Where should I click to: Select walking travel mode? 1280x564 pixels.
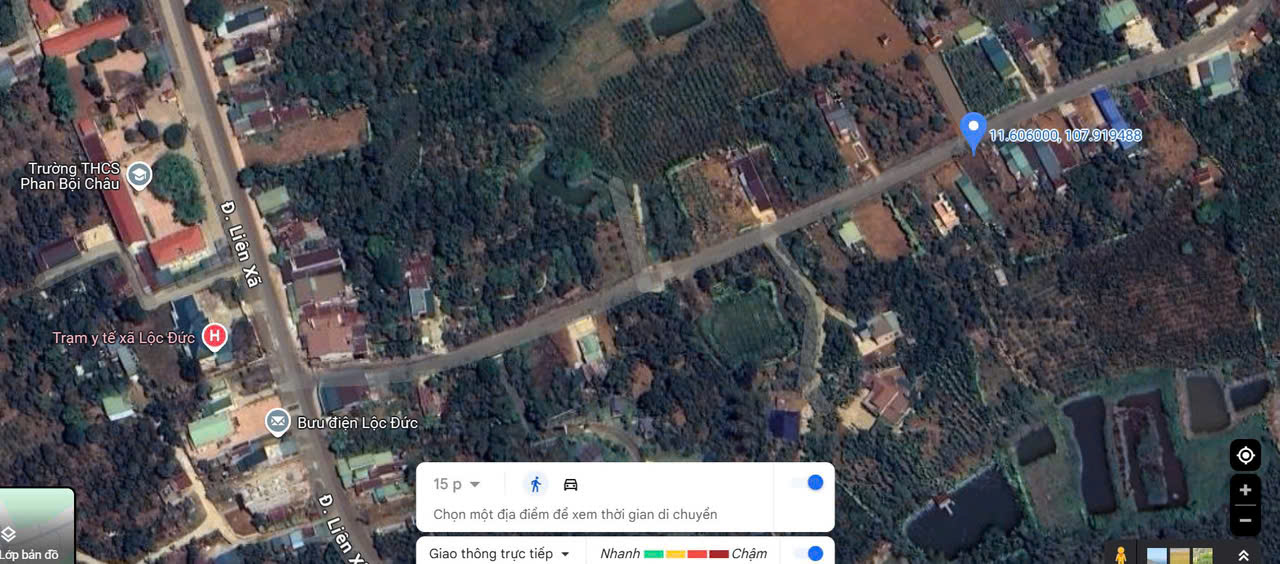(536, 485)
